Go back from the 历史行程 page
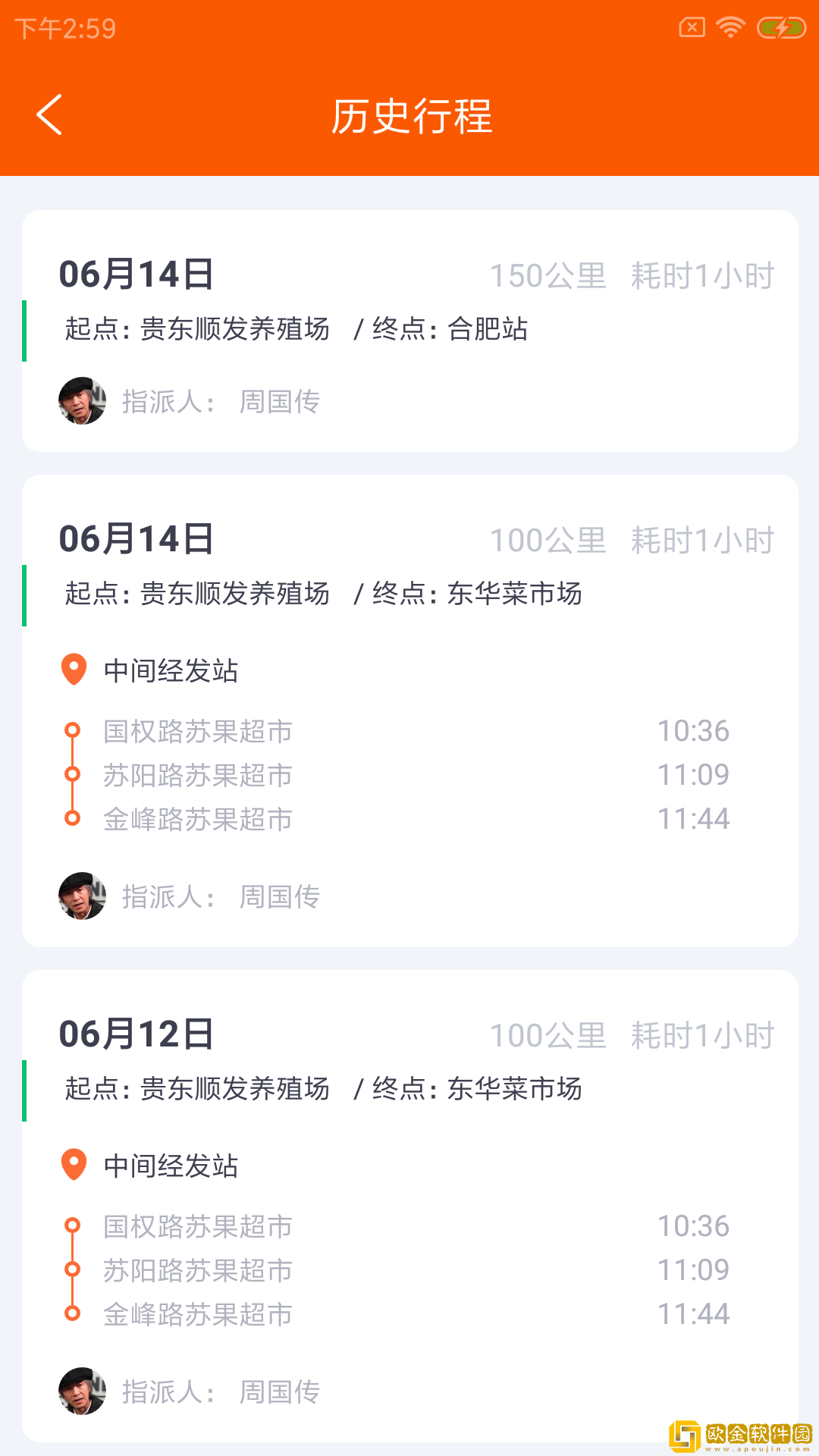Viewport: 819px width, 1456px height. (49, 115)
